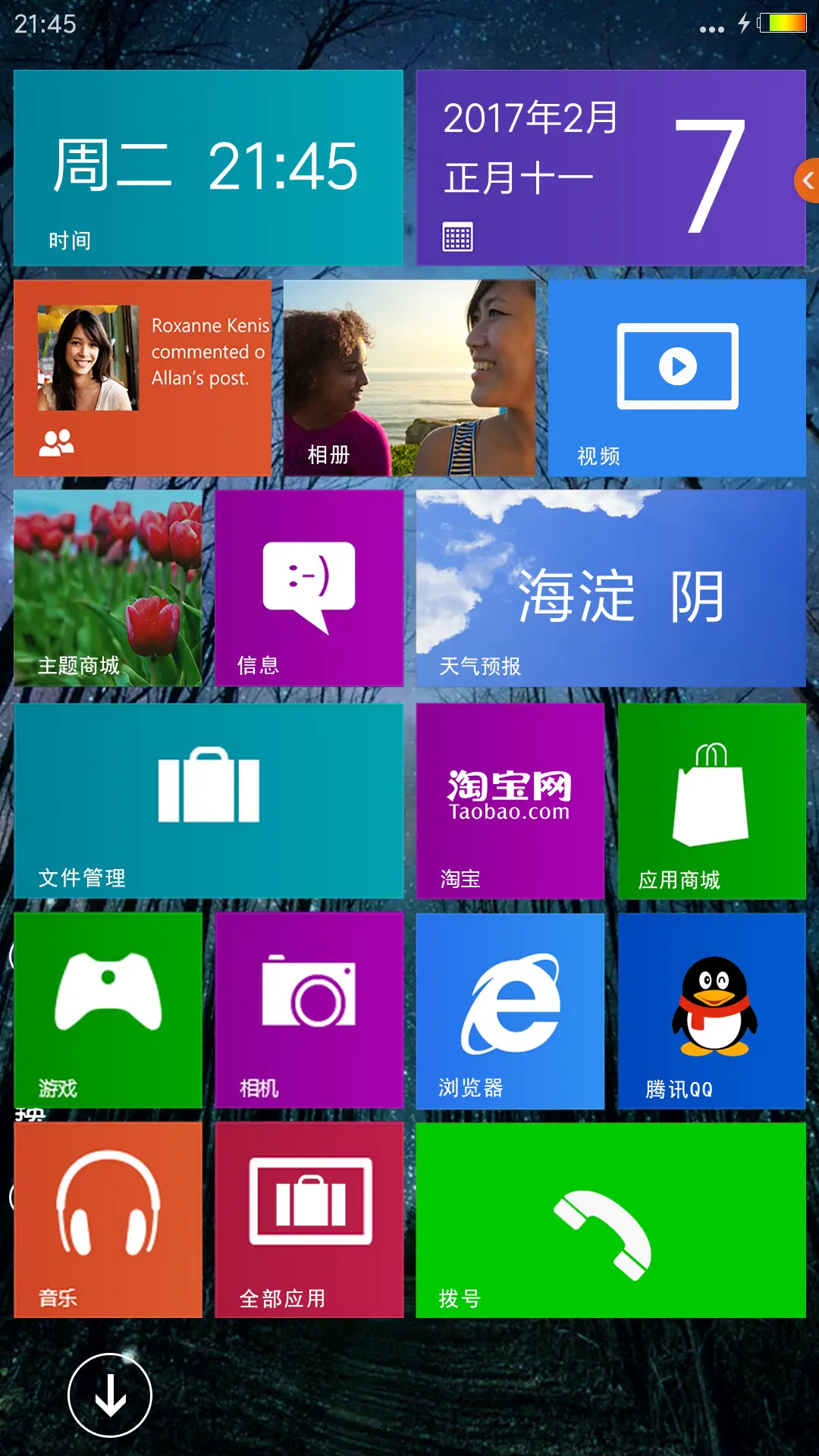
Task: Open the 主题商城 tulip thumbnail
Action: (x=108, y=584)
